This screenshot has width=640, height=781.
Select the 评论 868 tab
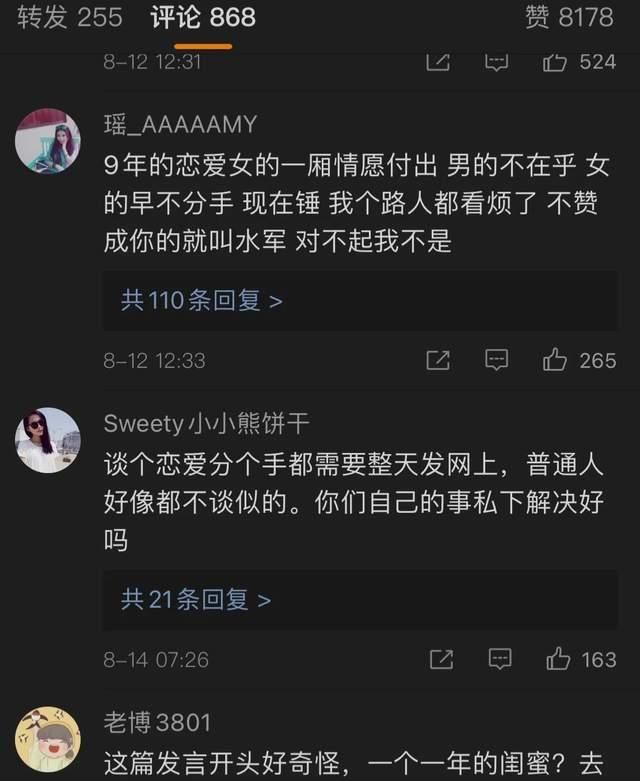(203, 17)
